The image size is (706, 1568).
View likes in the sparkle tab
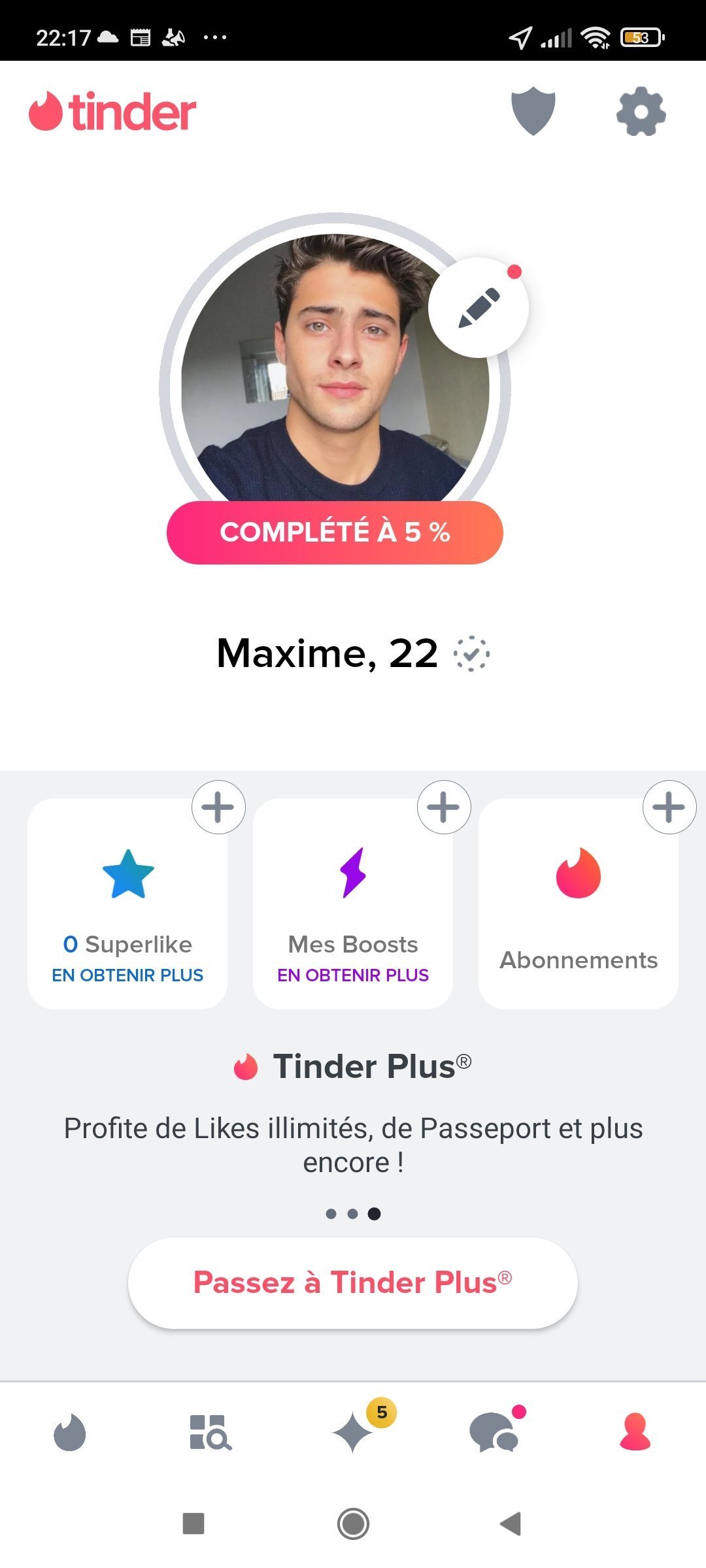point(354,1432)
